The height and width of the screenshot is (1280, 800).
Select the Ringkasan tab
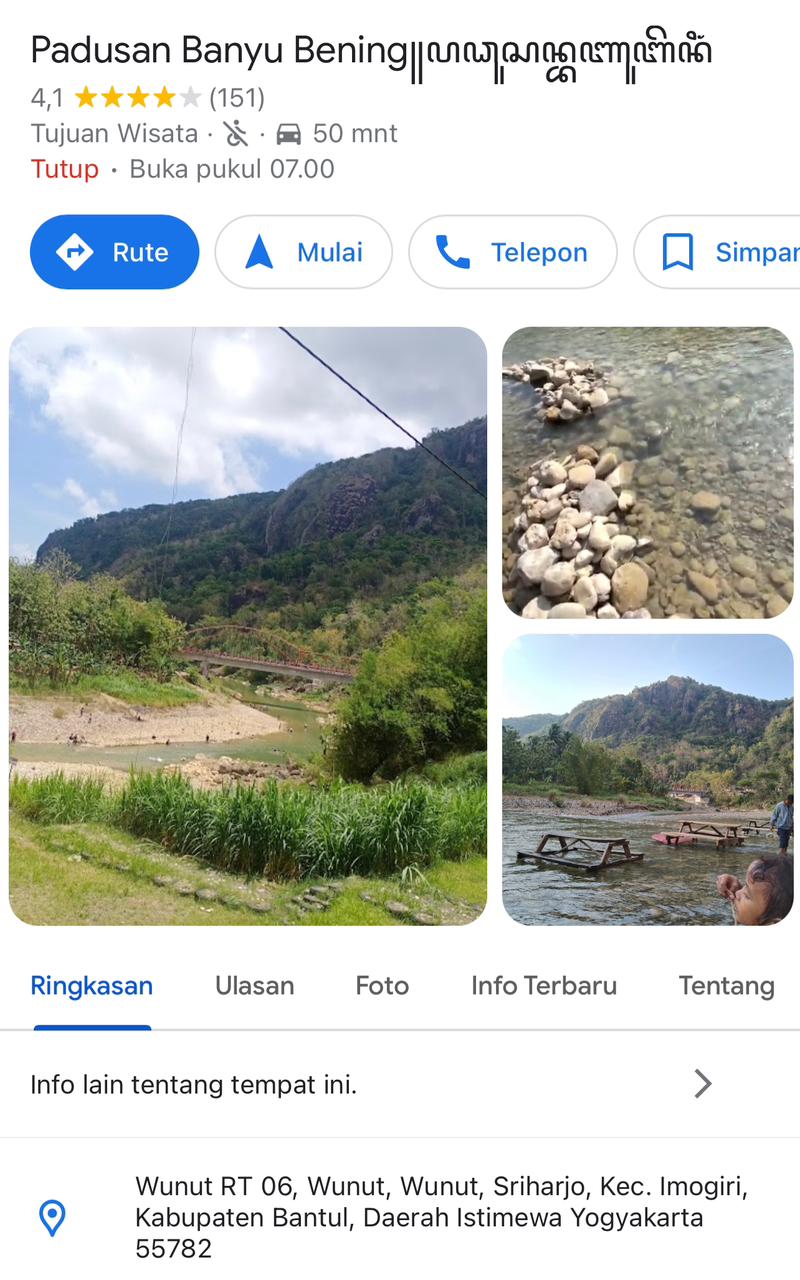coord(92,986)
